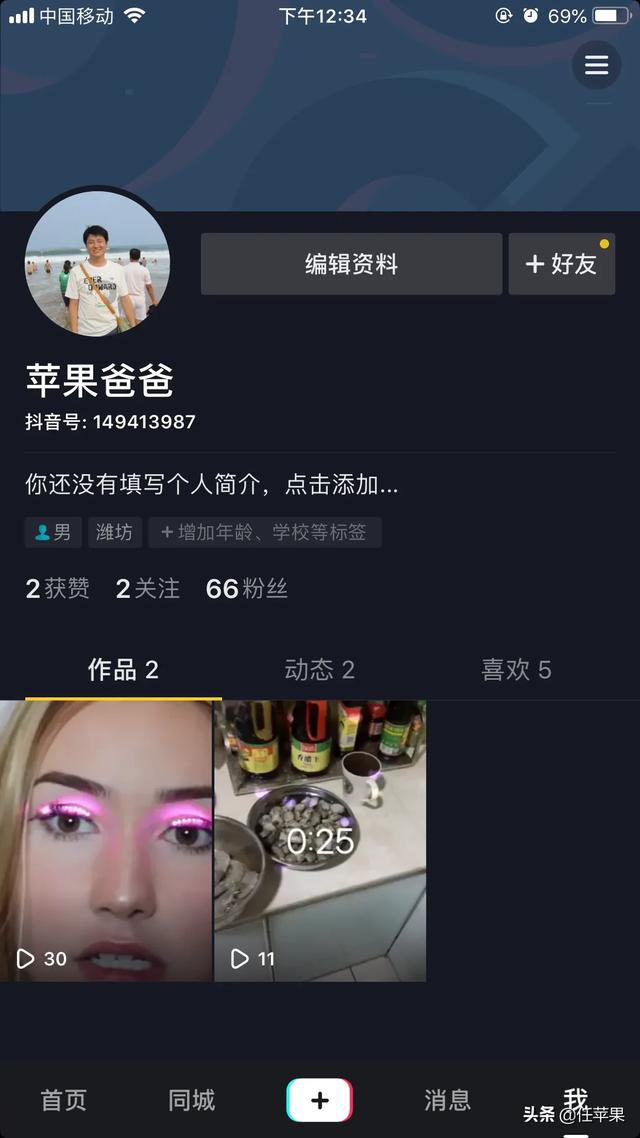
Task: Open the 潍坊 location tag
Action: click(x=114, y=533)
